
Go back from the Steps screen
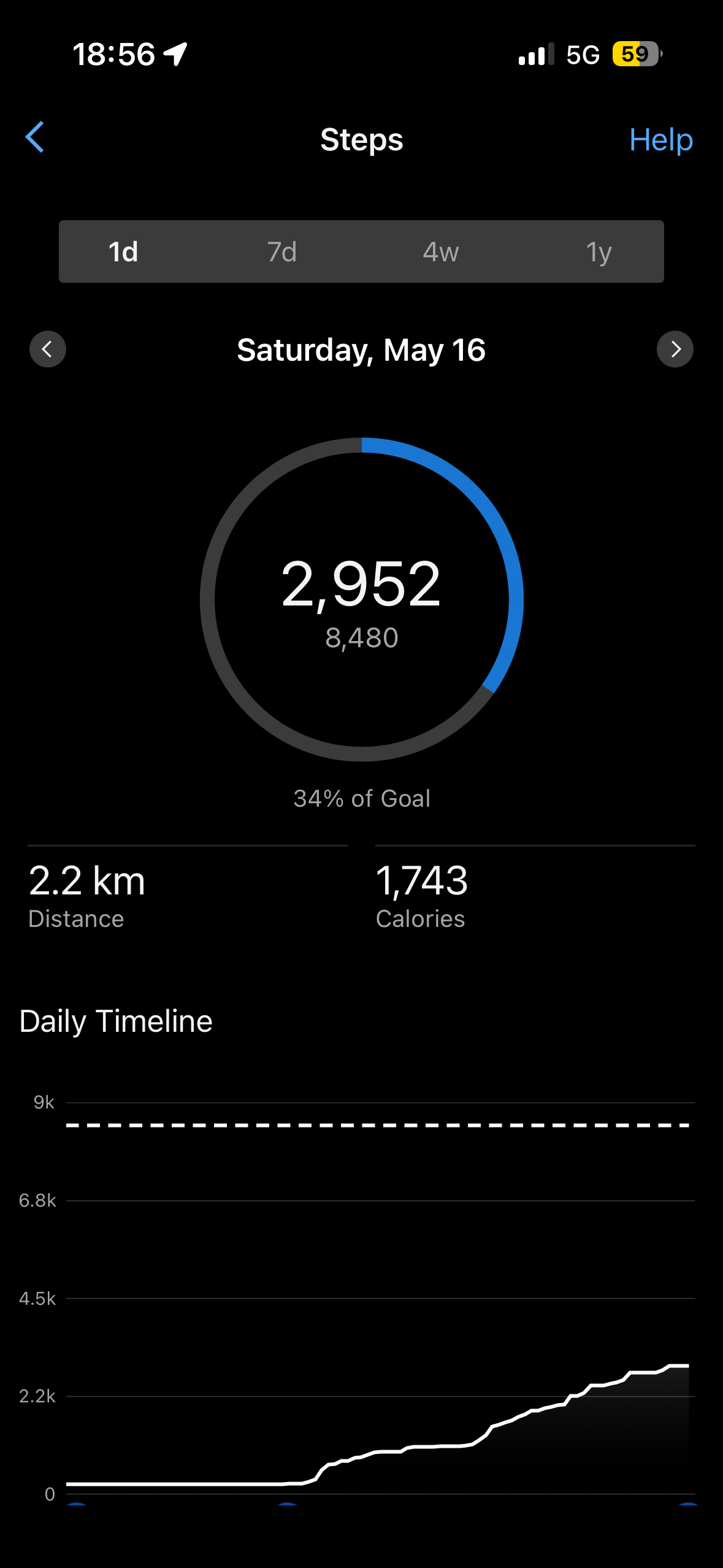point(35,137)
